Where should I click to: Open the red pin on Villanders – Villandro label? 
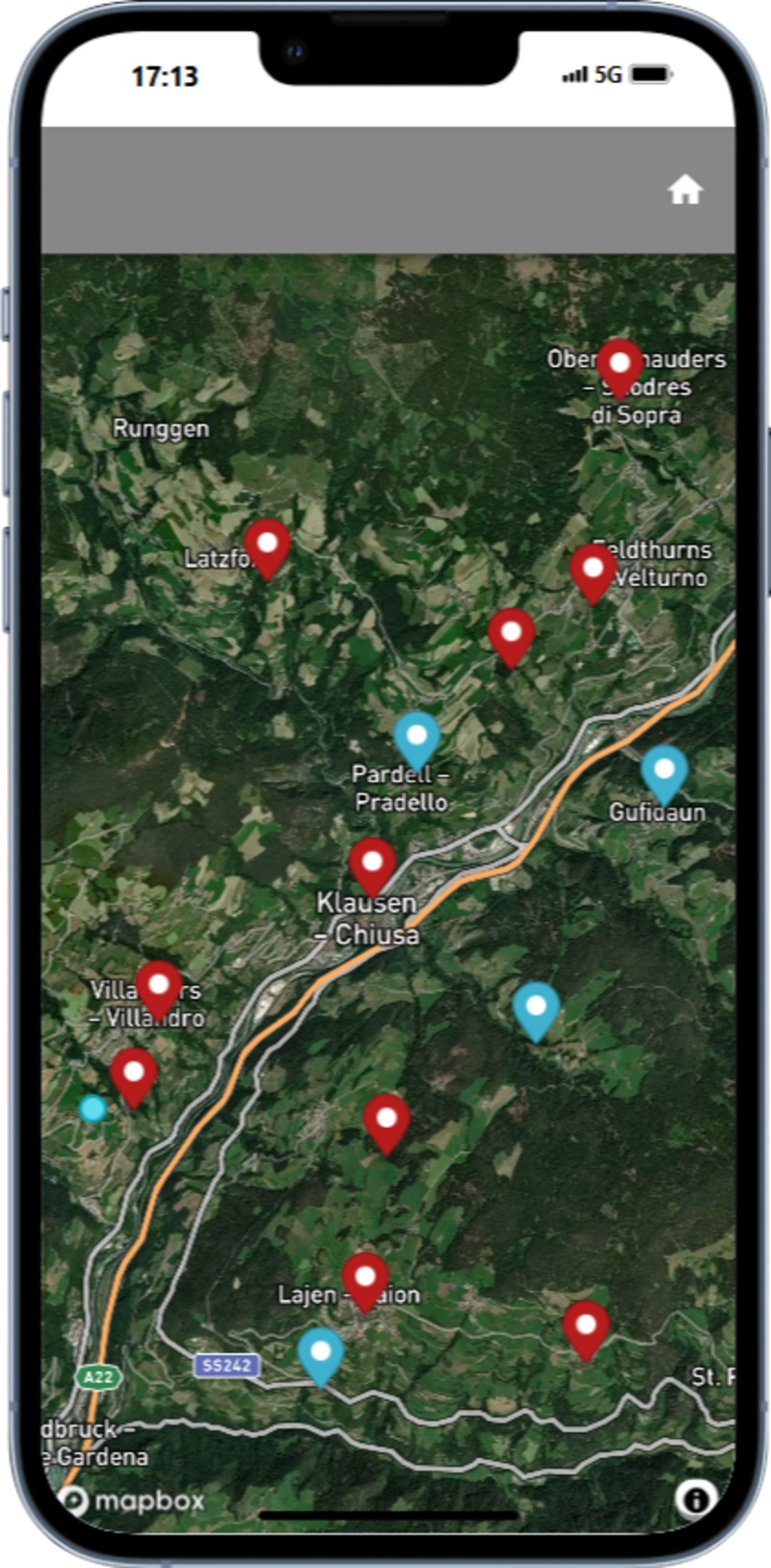(159, 985)
